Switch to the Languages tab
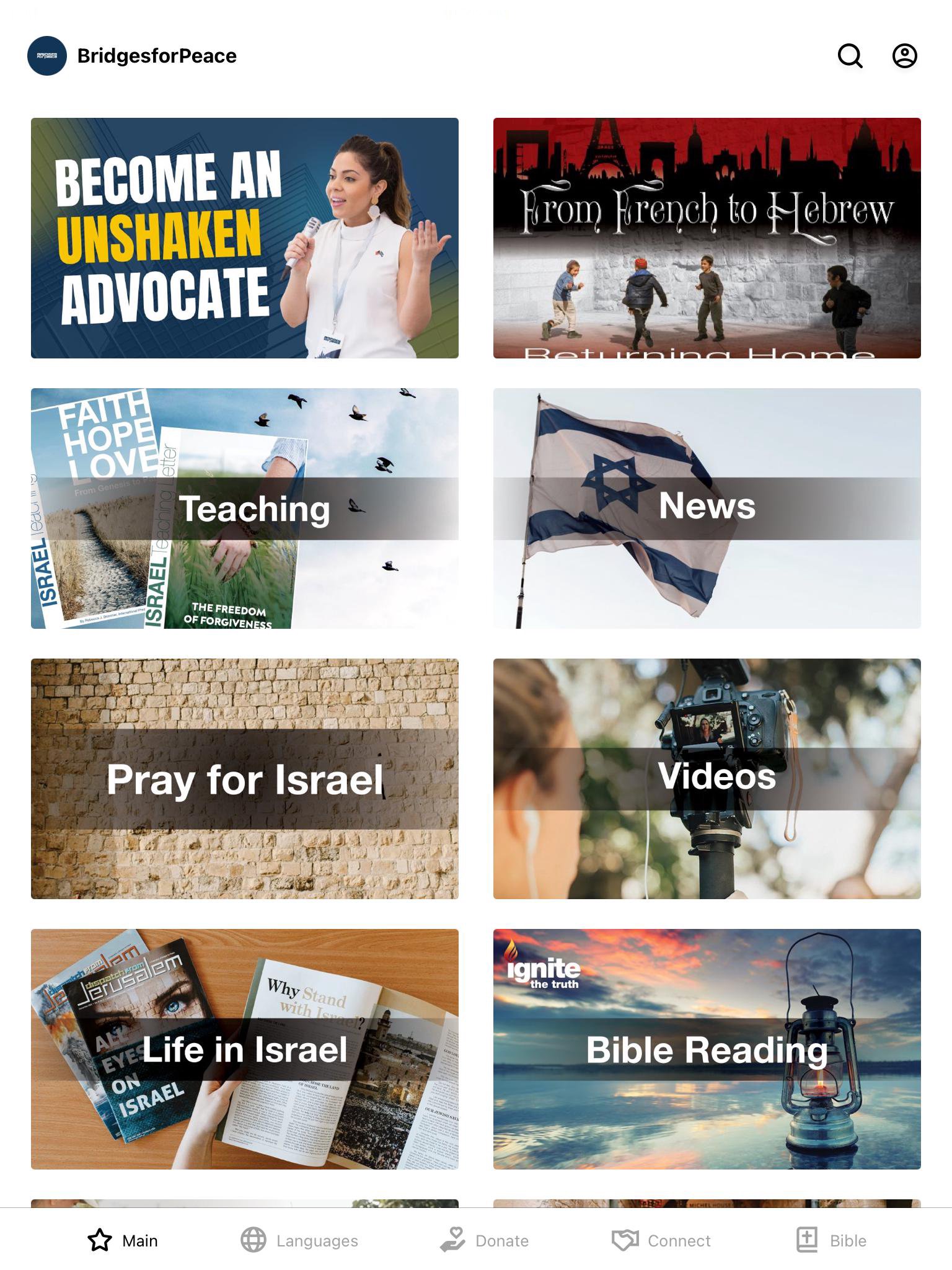Image resolution: width=952 pixels, height=1270 pixels. click(x=299, y=1240)
